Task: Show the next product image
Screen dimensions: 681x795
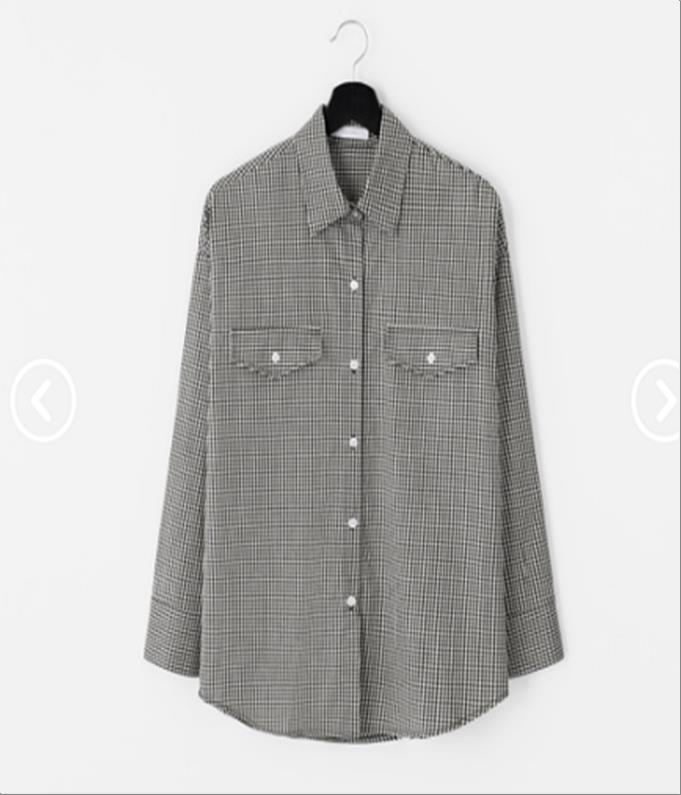Action: [660, 401]
